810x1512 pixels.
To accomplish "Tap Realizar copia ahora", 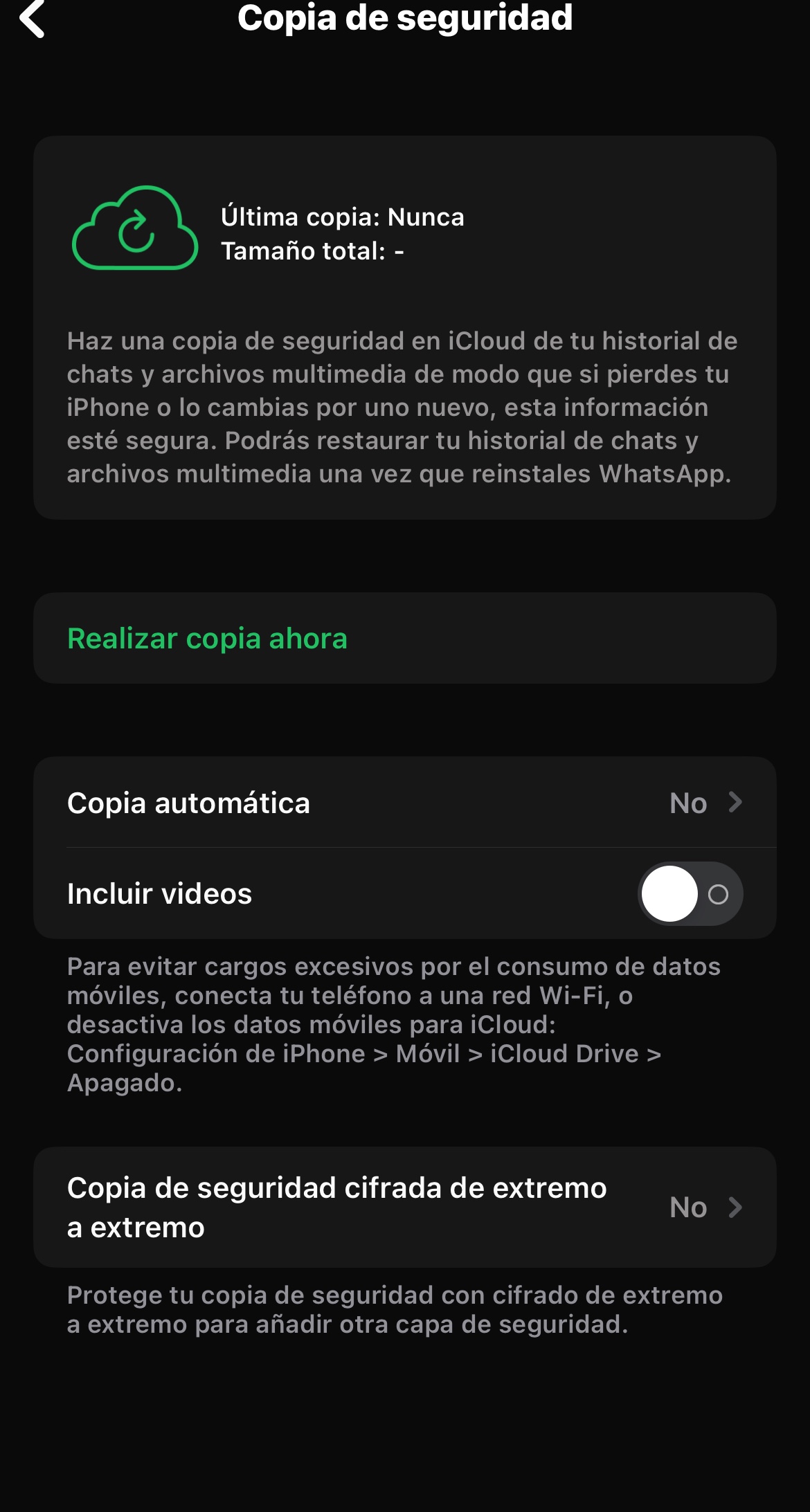I will point(207,638).
